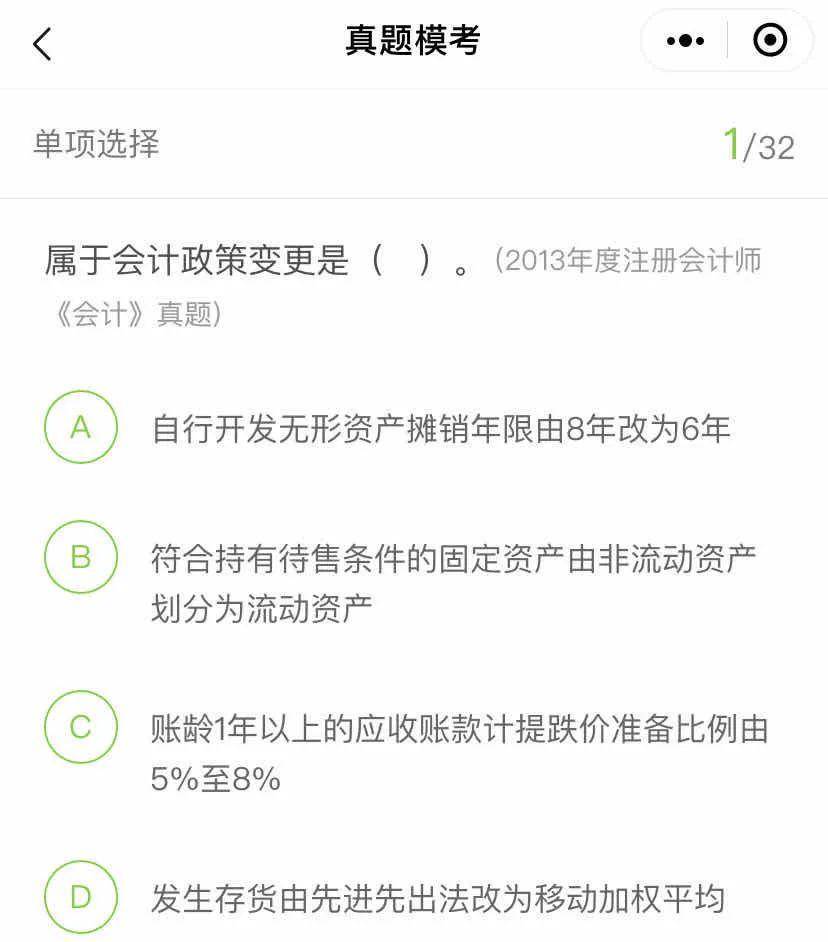Select answer option A
This screenshot has width=828, height=942.
pos(81,428)
